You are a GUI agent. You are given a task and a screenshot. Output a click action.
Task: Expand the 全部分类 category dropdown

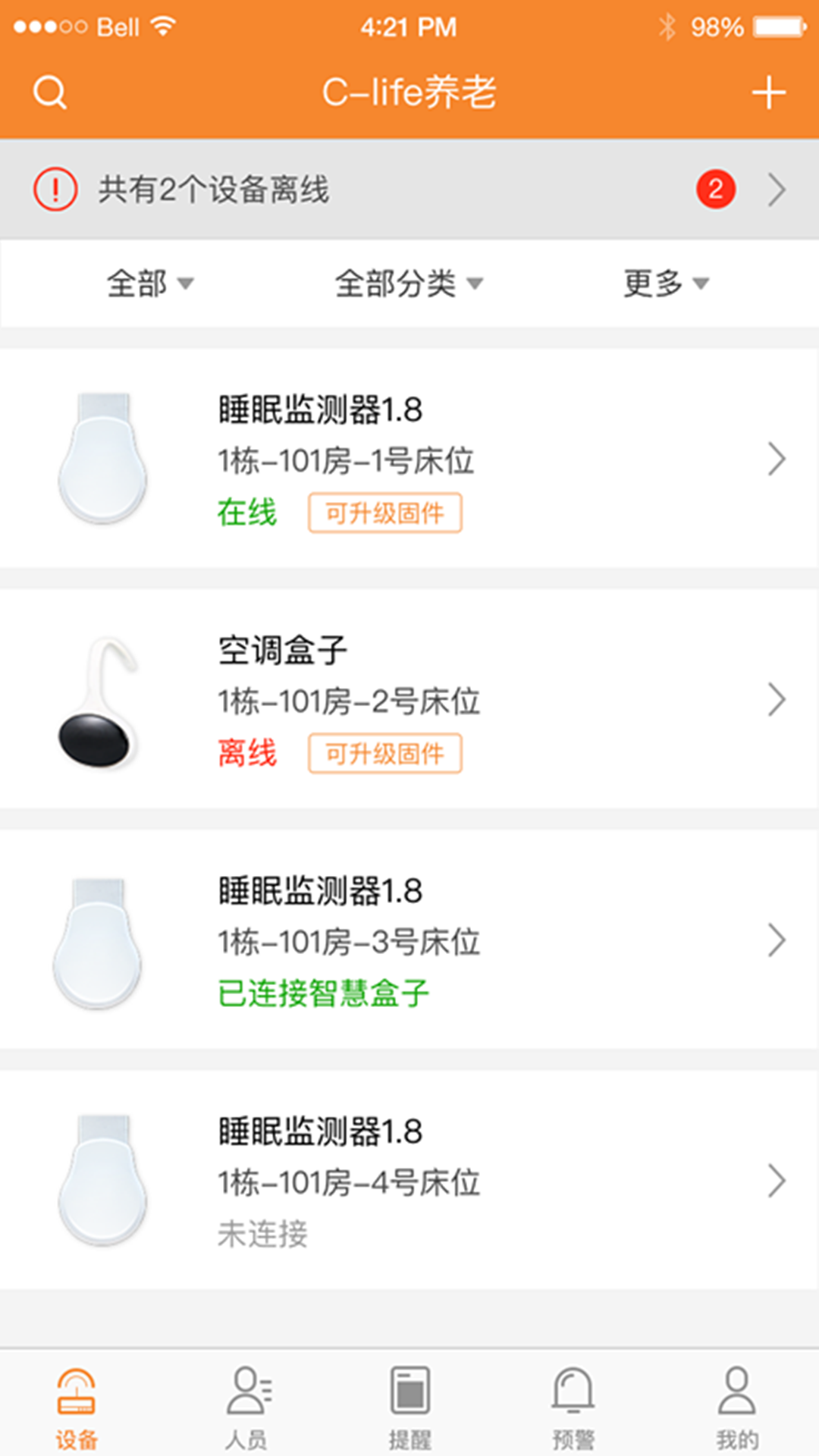[409, 284]
